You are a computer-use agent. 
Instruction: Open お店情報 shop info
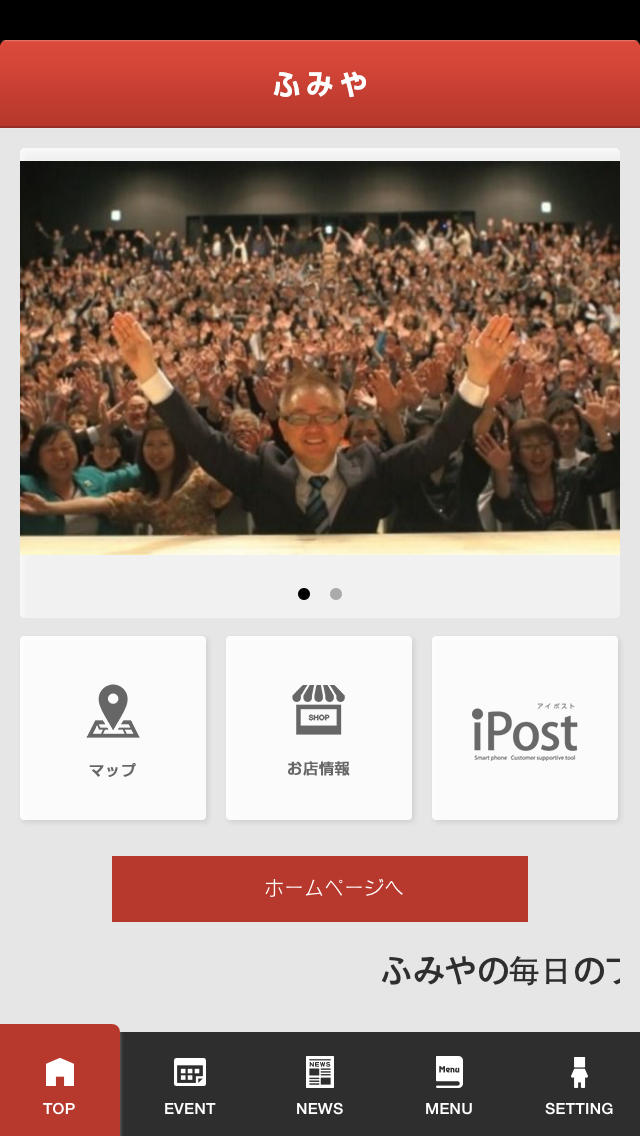point(319,728)
